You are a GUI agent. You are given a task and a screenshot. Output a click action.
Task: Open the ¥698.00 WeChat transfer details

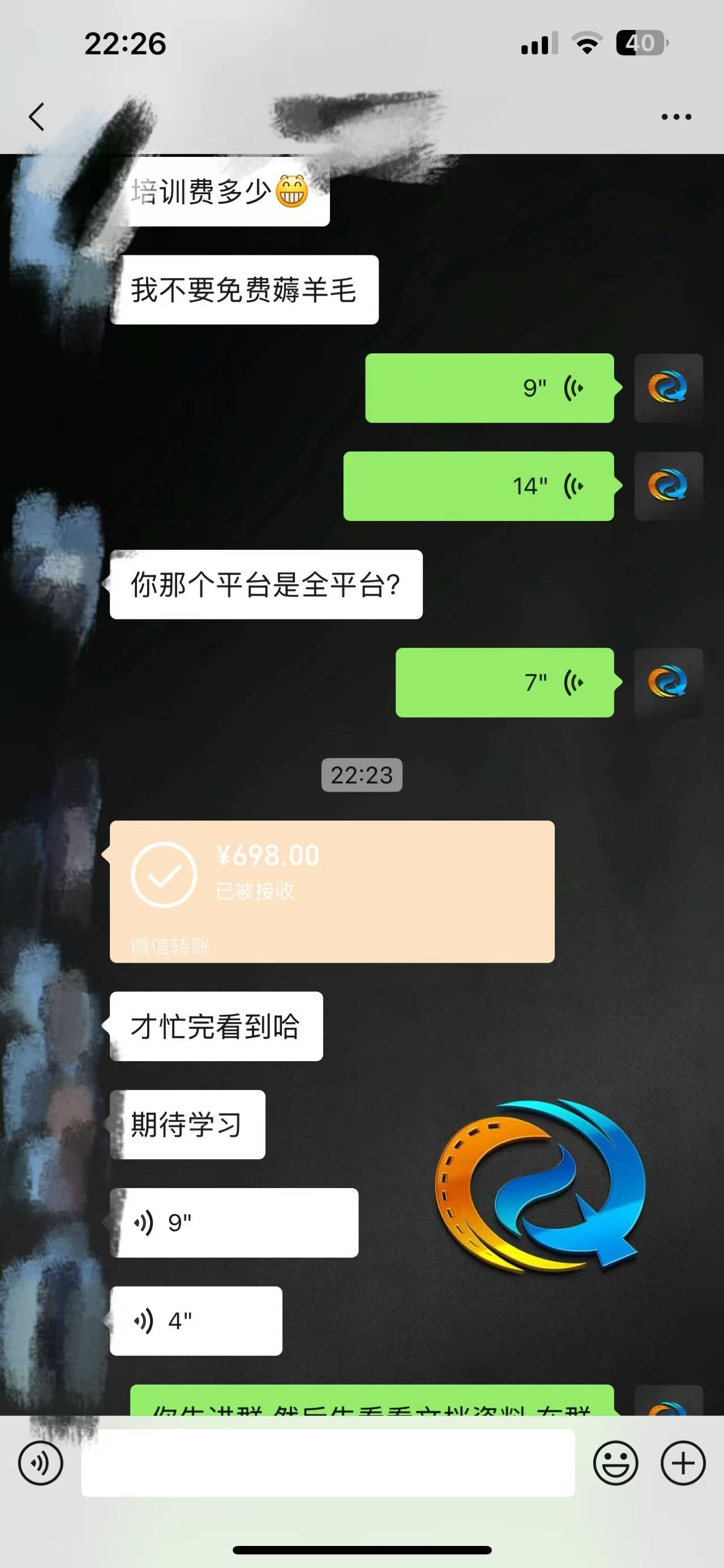pos(332,891)
